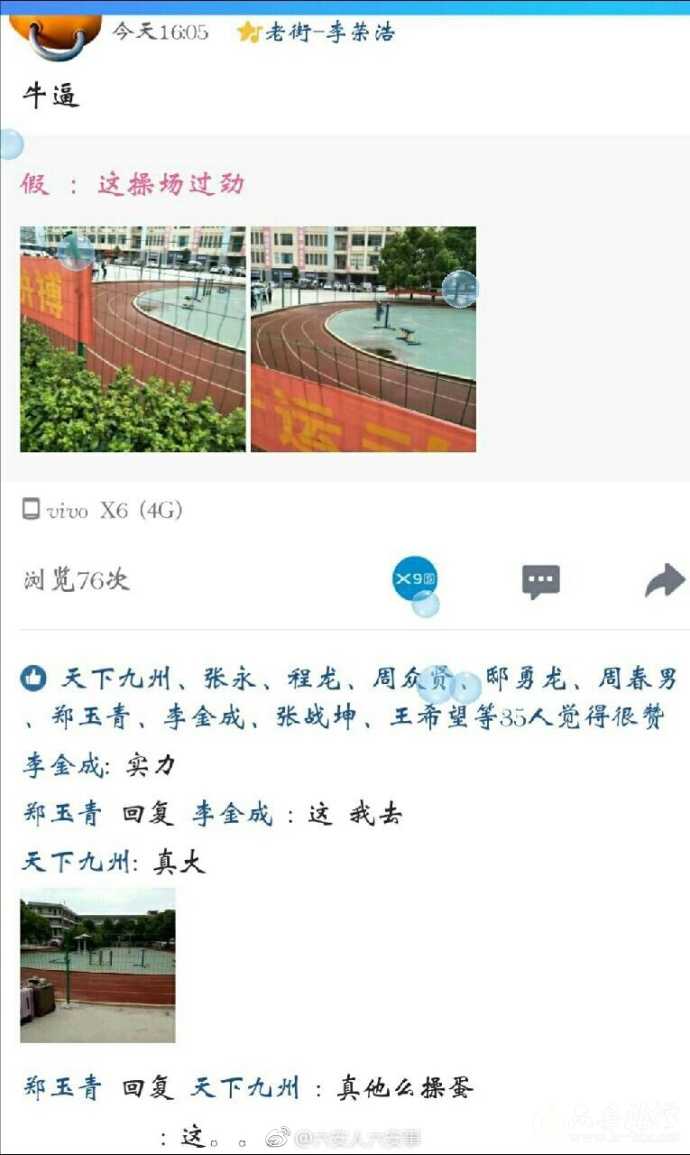Open 周春男's profile from the likes list
Image resolution: width=690 pixels, height=1155 pixels.
click(x=638, y=679)
